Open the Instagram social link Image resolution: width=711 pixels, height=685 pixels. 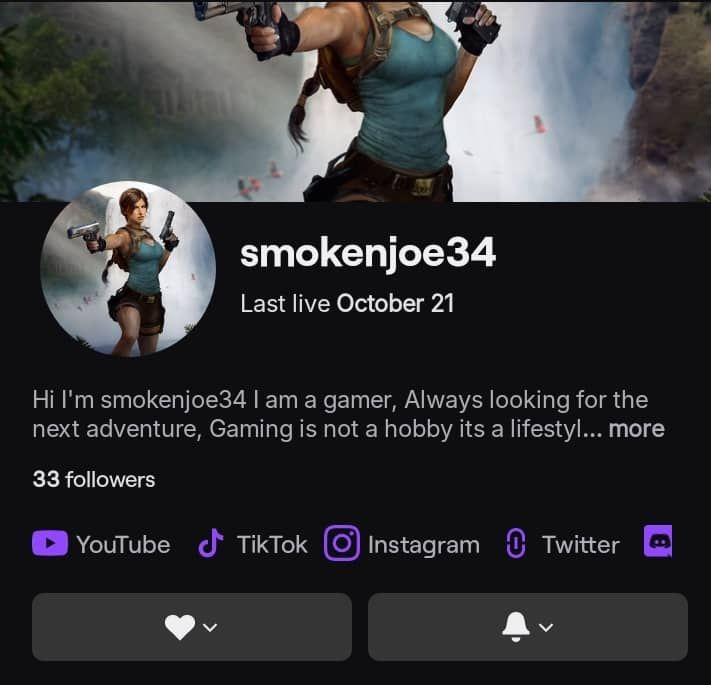point(401,544)
